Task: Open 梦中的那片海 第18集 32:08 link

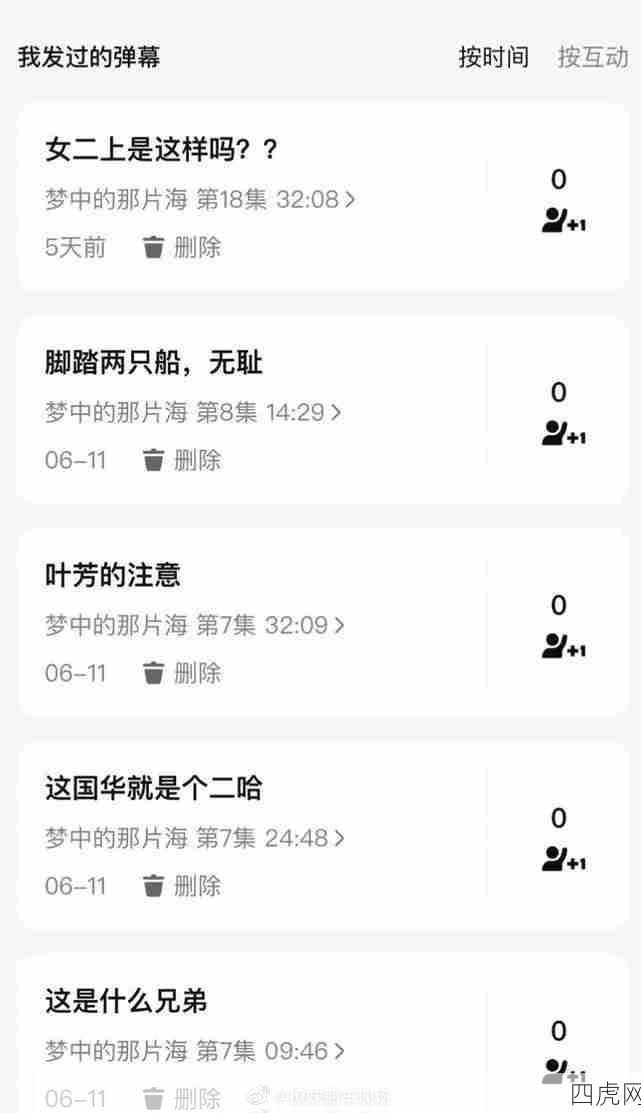Action: pyautogui.click(x=200, y=199)
